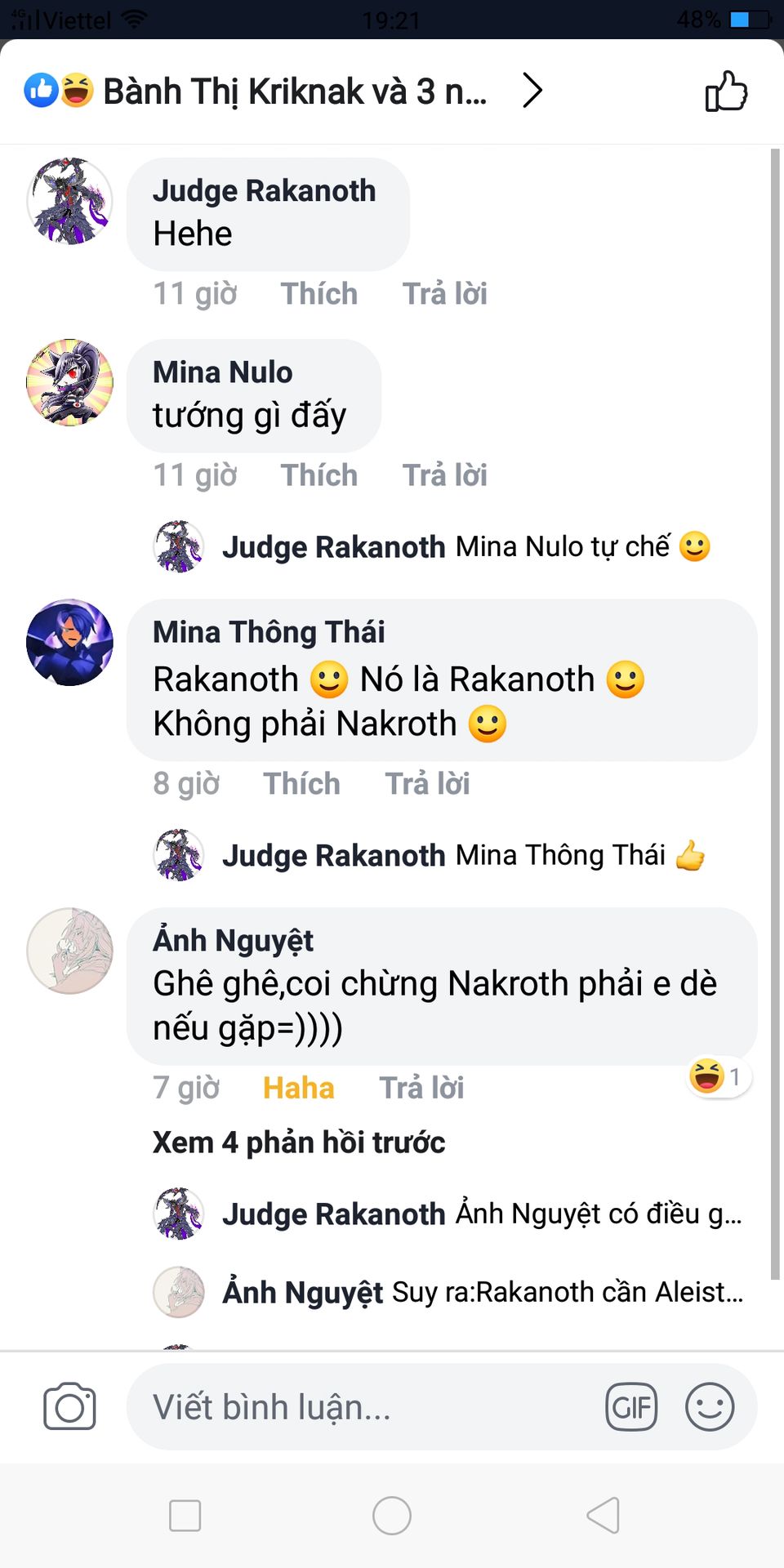This screenshot has width=784, height=1568.
Task: Like the post with the thumbs-up icon
Action: tap(726, 91)
